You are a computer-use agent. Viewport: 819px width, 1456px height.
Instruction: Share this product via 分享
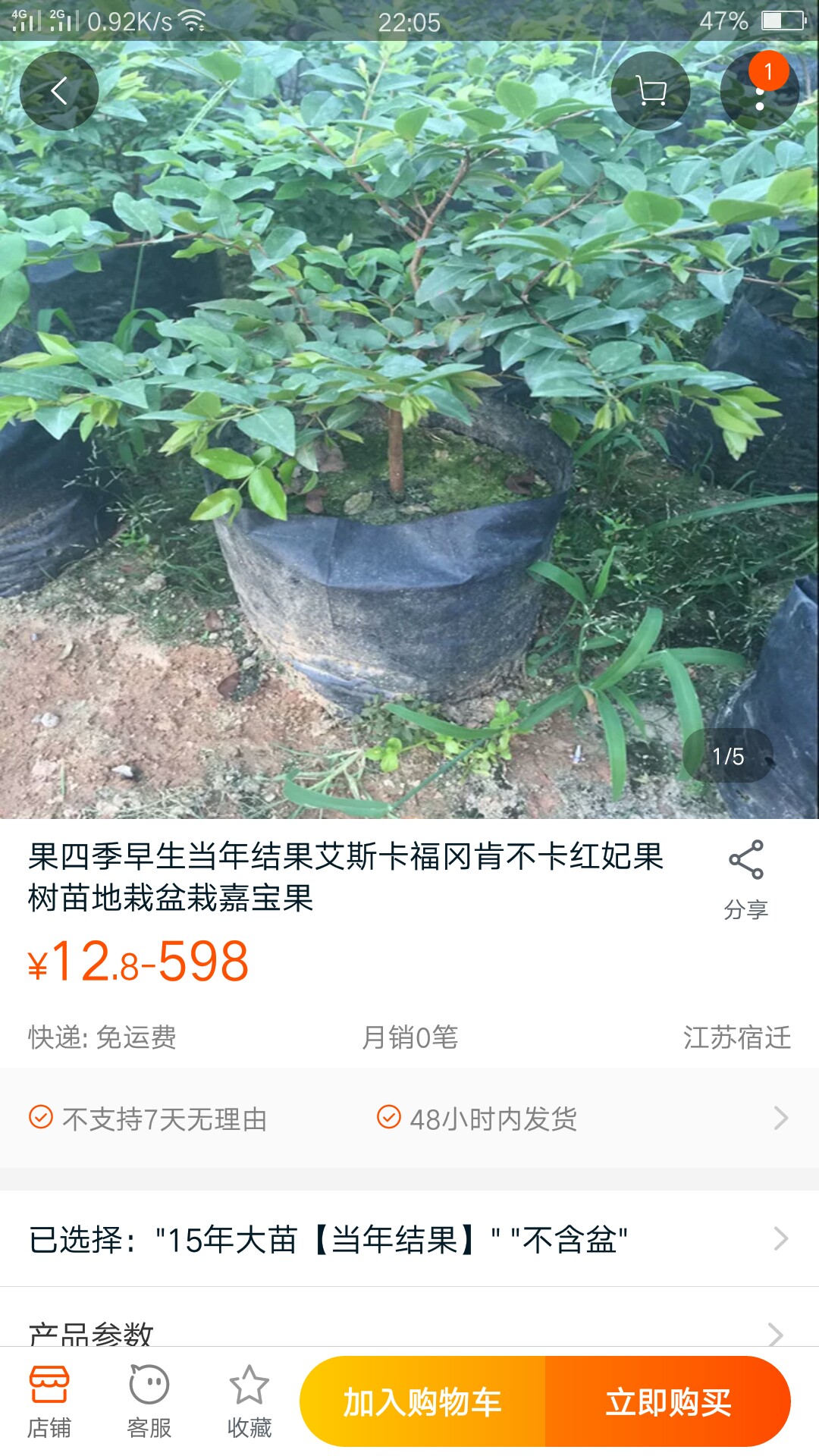[746, 880]
